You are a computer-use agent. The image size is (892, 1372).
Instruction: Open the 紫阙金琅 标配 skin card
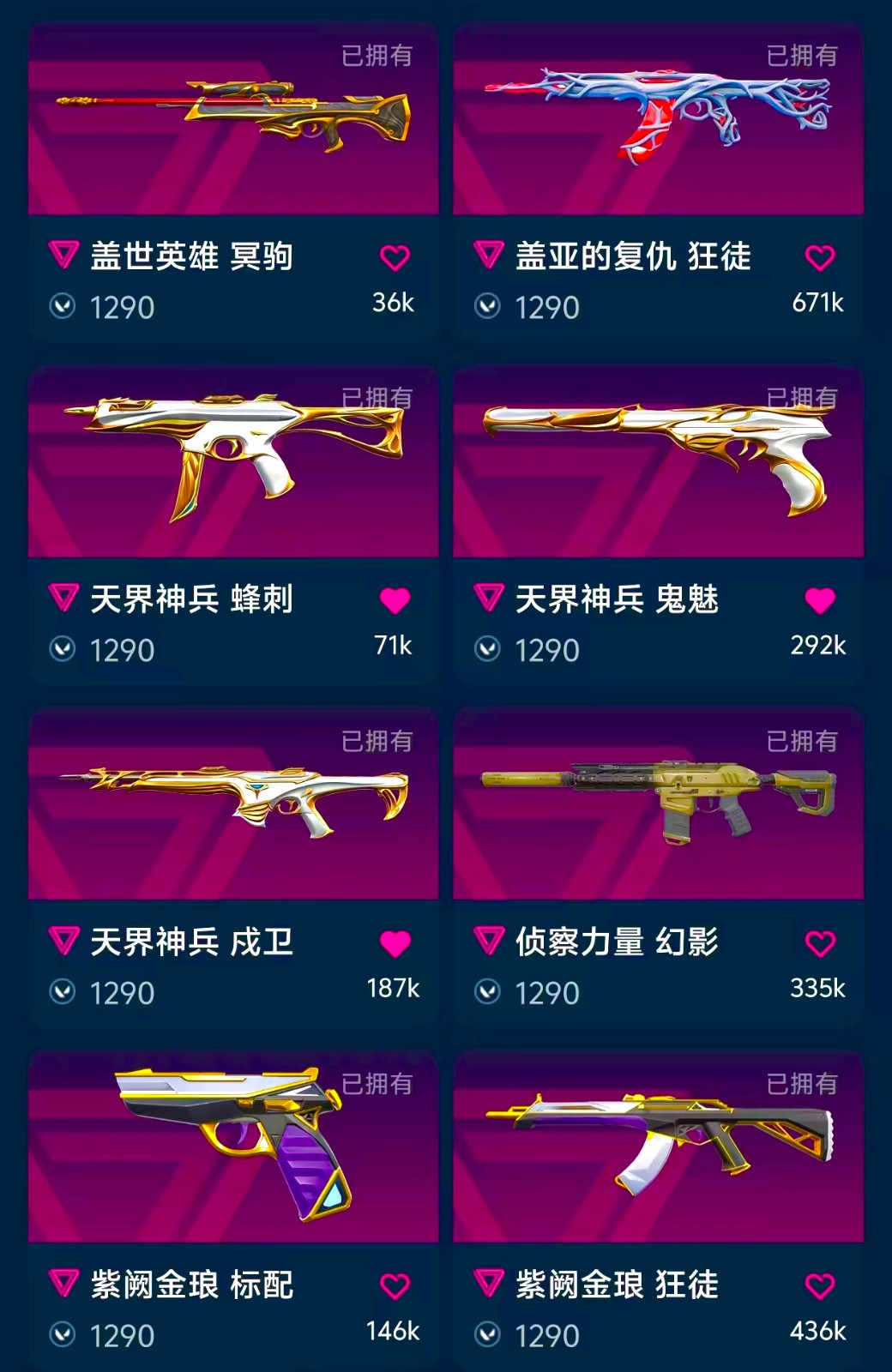coord(232,1149)
